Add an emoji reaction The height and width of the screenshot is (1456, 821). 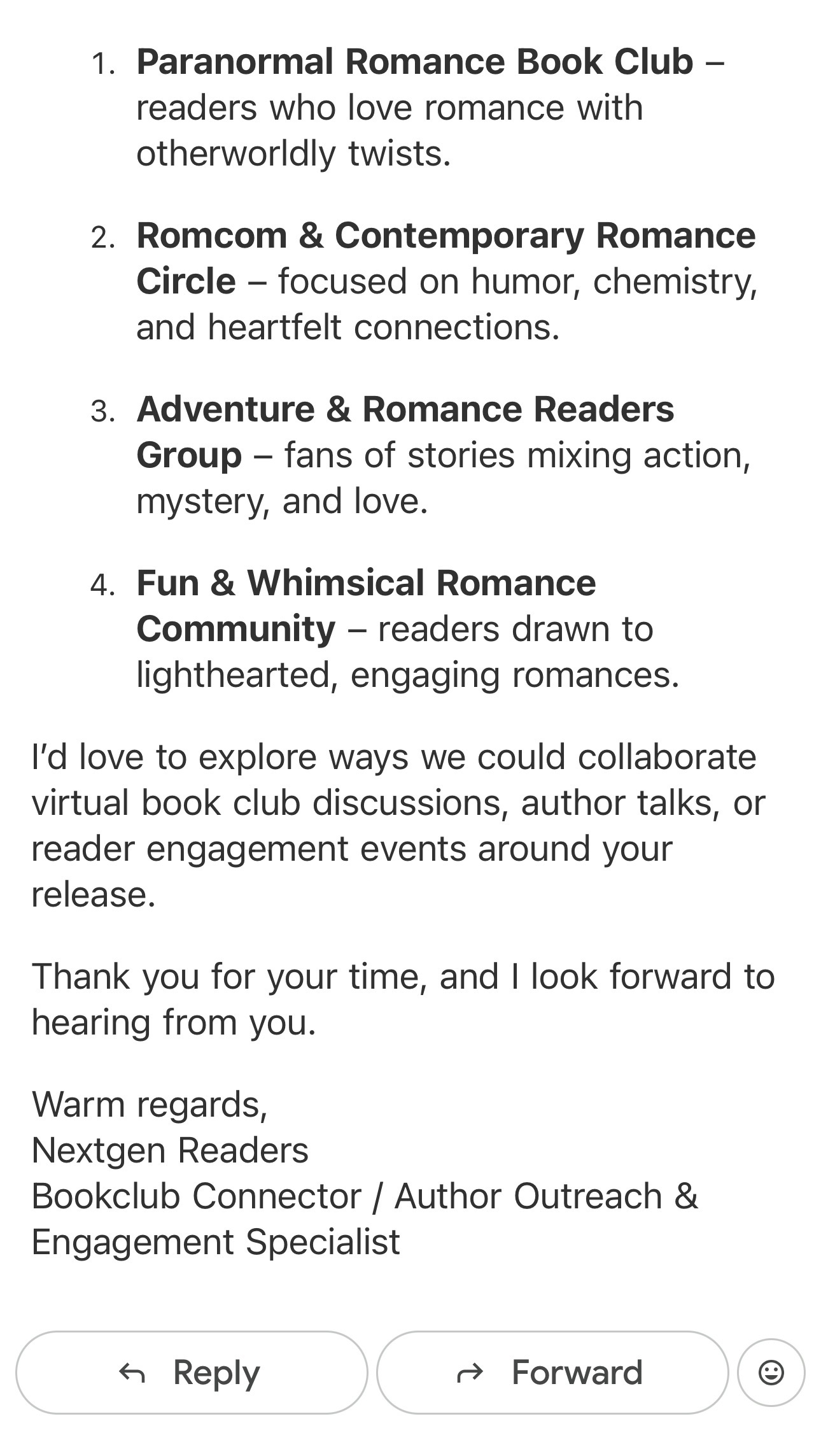click(771, 1373)
